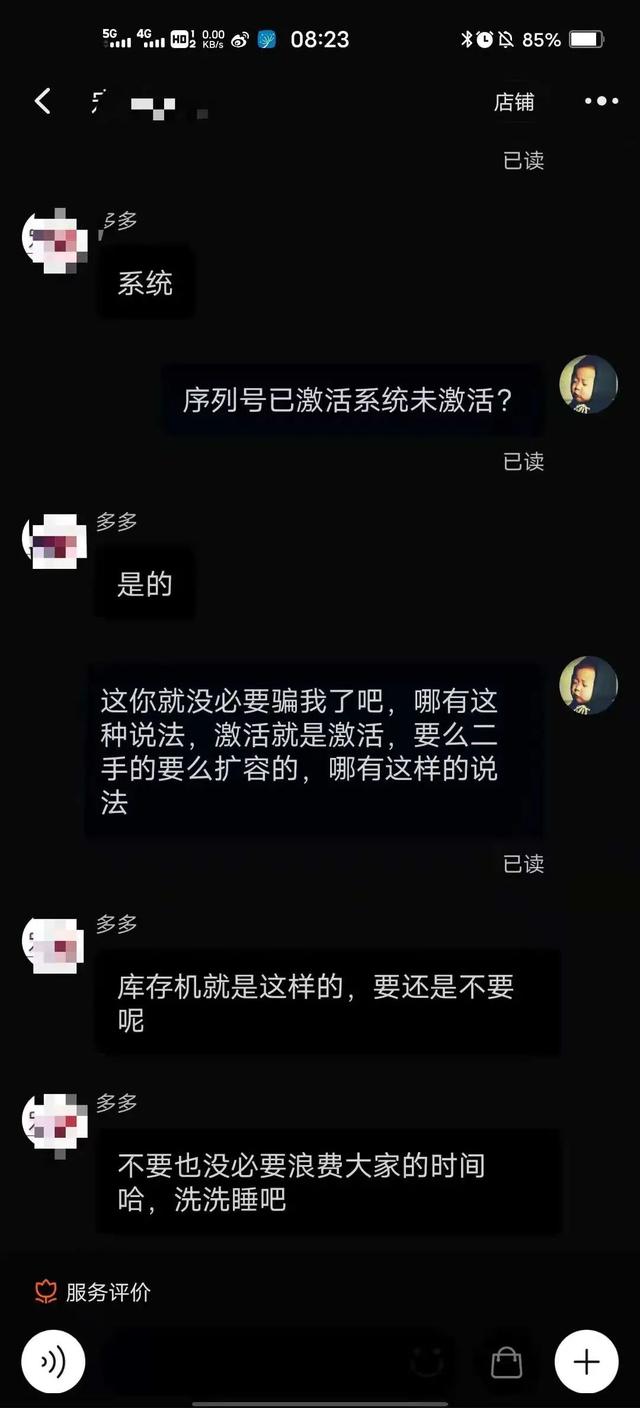Go back from this chat

pyautogui.click(x=43, y=101)
